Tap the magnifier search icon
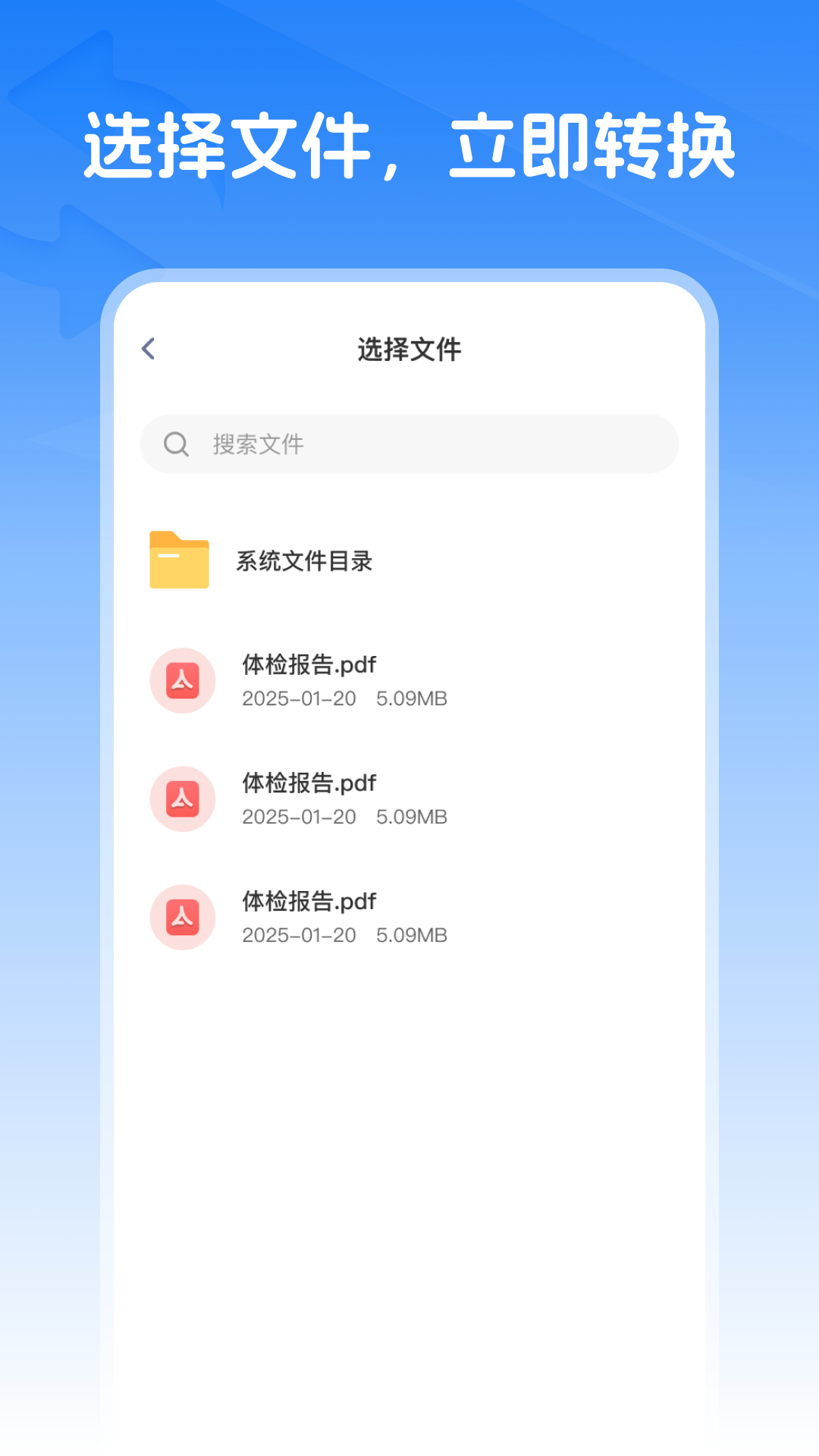This screenshot has width=819, height=1456. (x=176, y=444)
